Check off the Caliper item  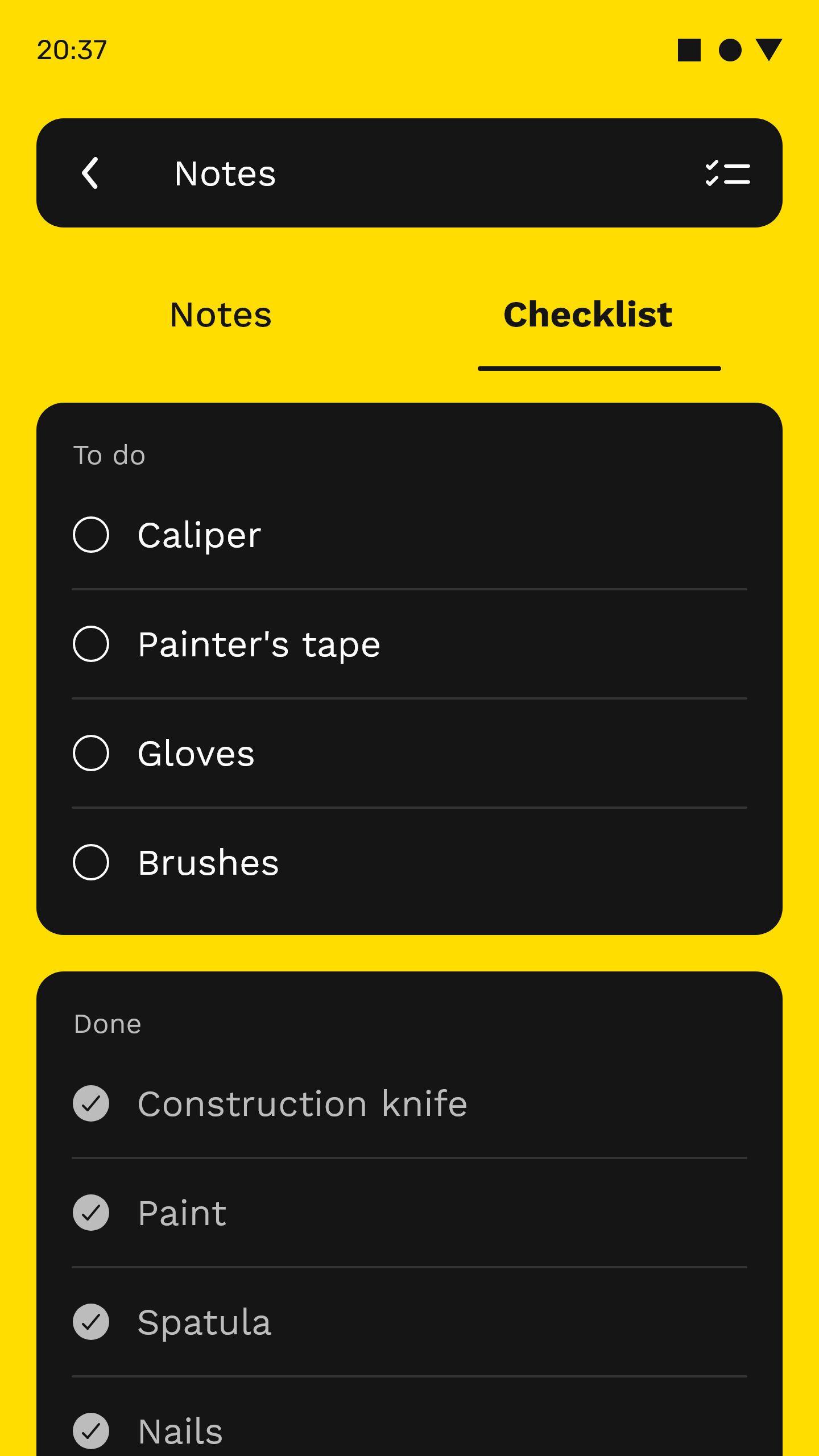(91, 535)
